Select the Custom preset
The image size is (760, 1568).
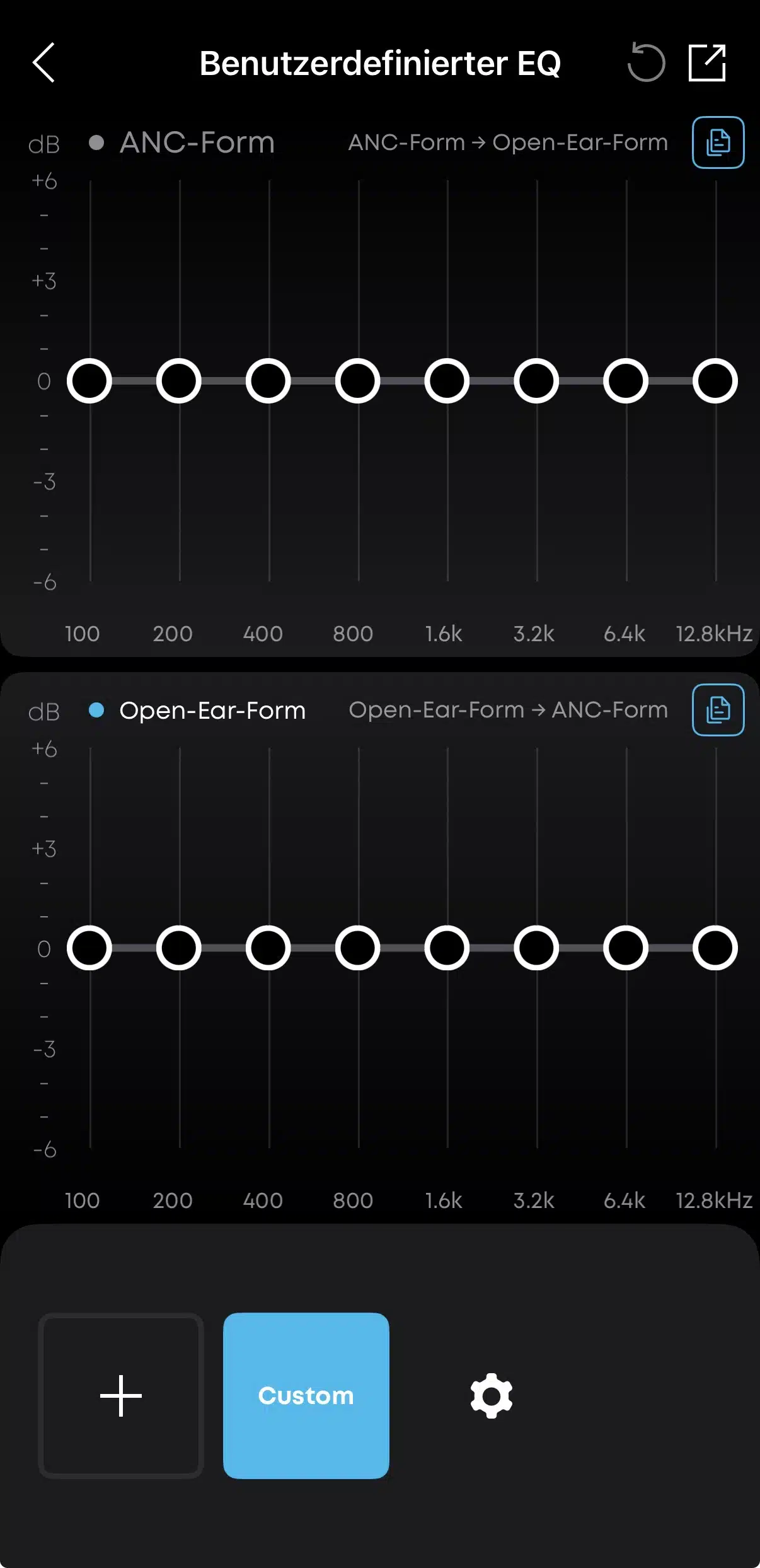(306, 1396)
